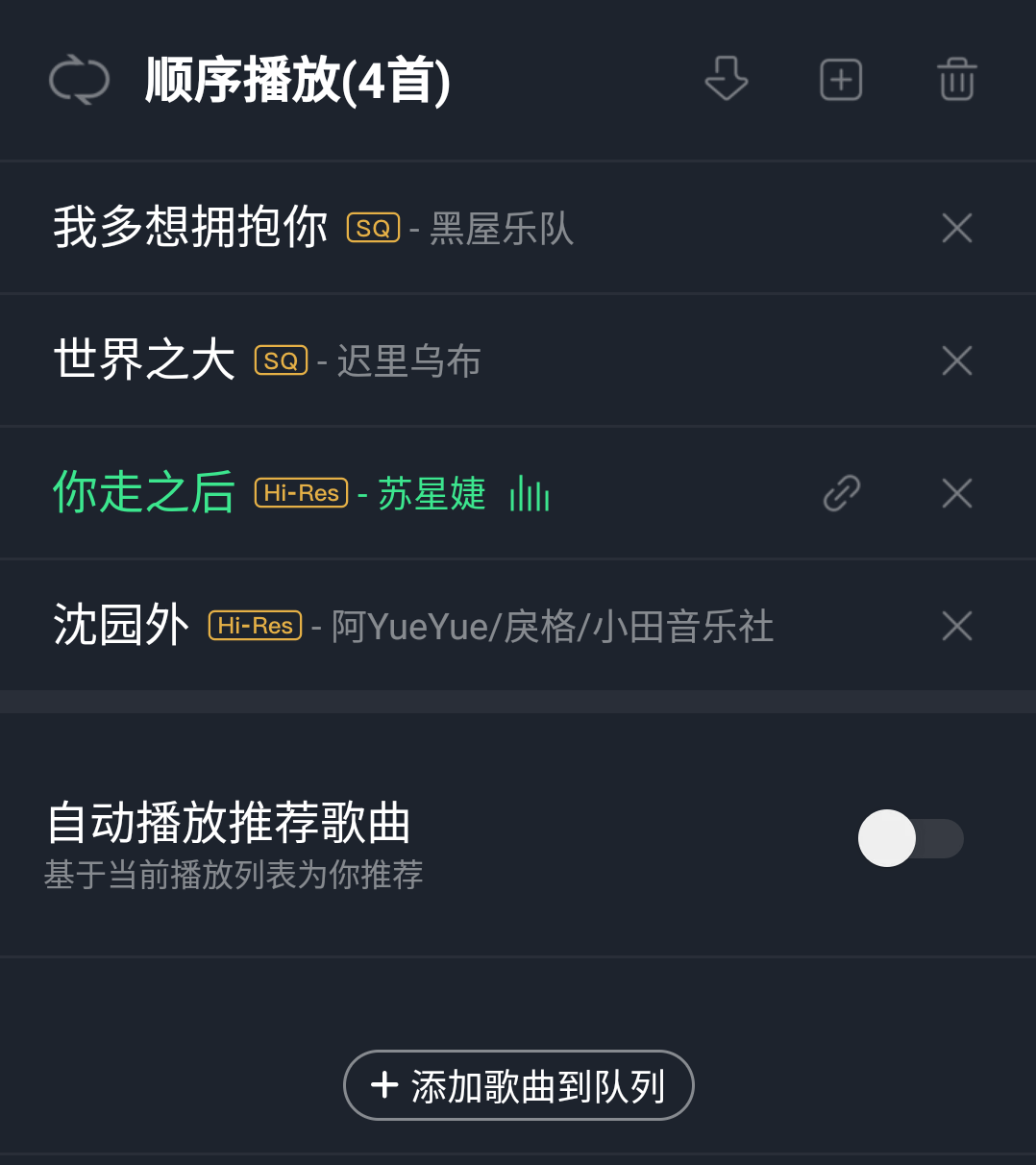
Task: Download all songs in the queue
Action: 726,79
